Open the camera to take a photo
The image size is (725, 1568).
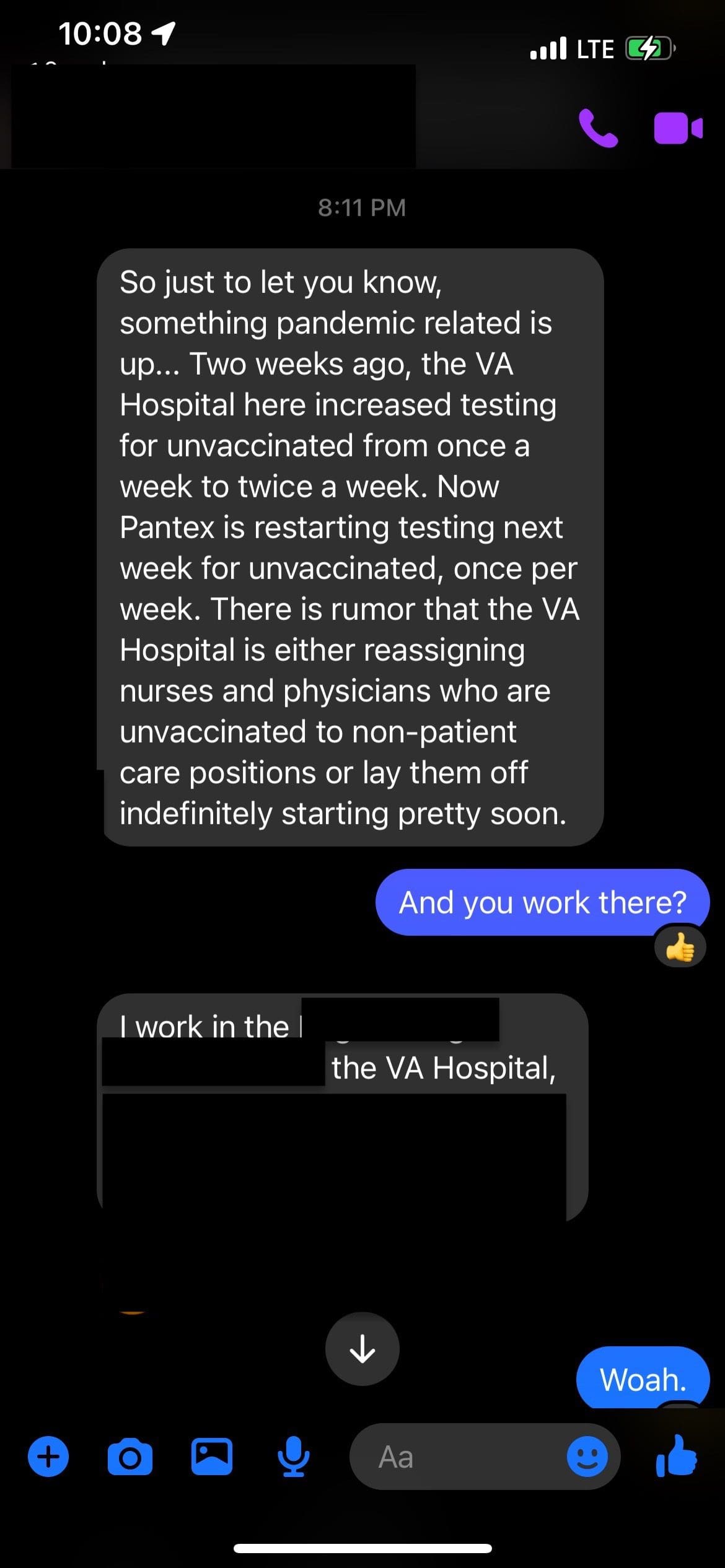pos(130,1457)
